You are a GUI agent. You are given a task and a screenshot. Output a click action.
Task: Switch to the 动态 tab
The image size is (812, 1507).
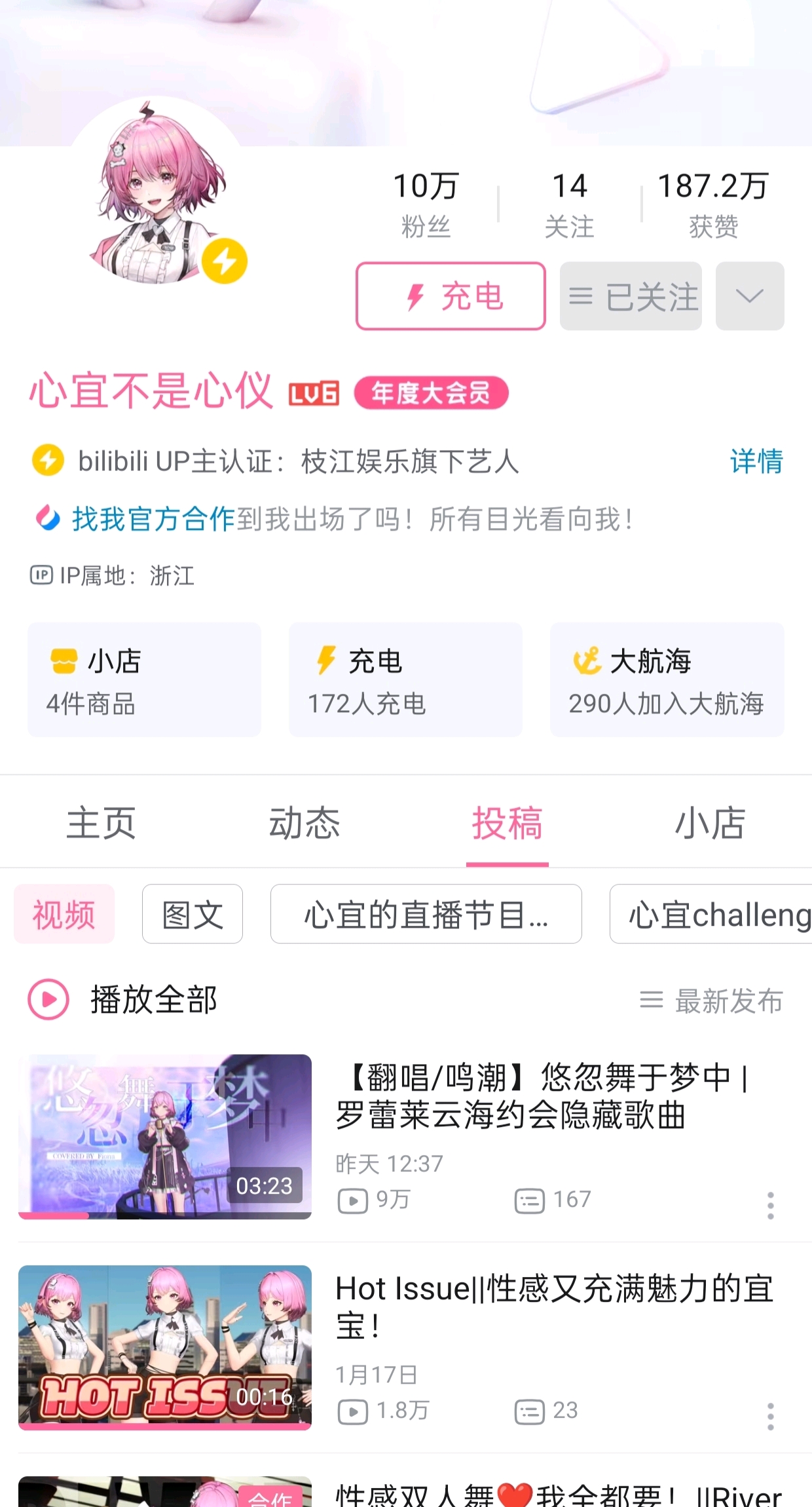pyautogui.click(x=304, y=823)
